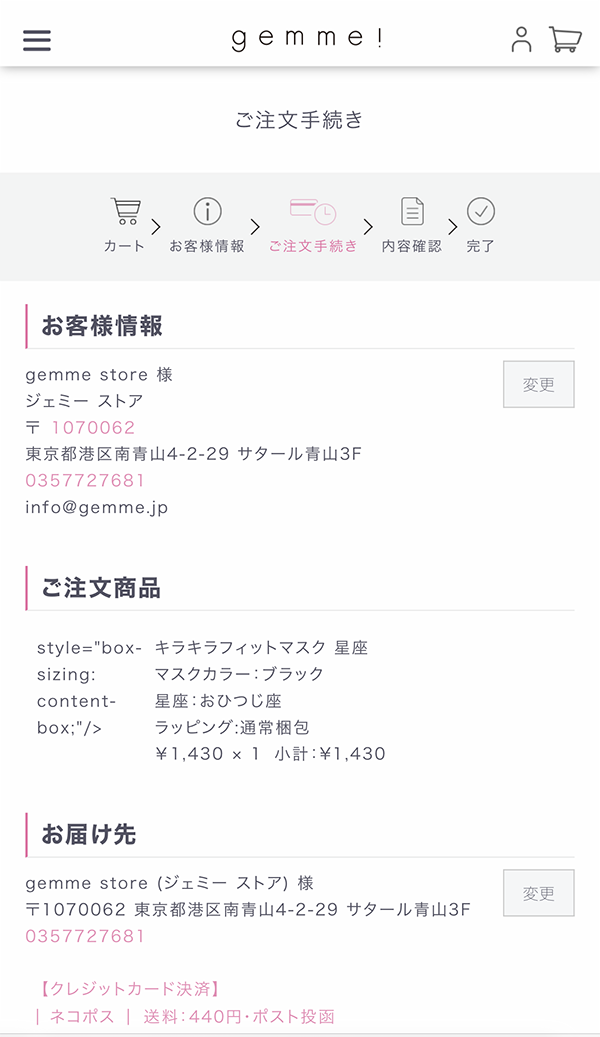Go back to the カート step
Screen dimensions: 600x1037
click(x=125, y=225)
